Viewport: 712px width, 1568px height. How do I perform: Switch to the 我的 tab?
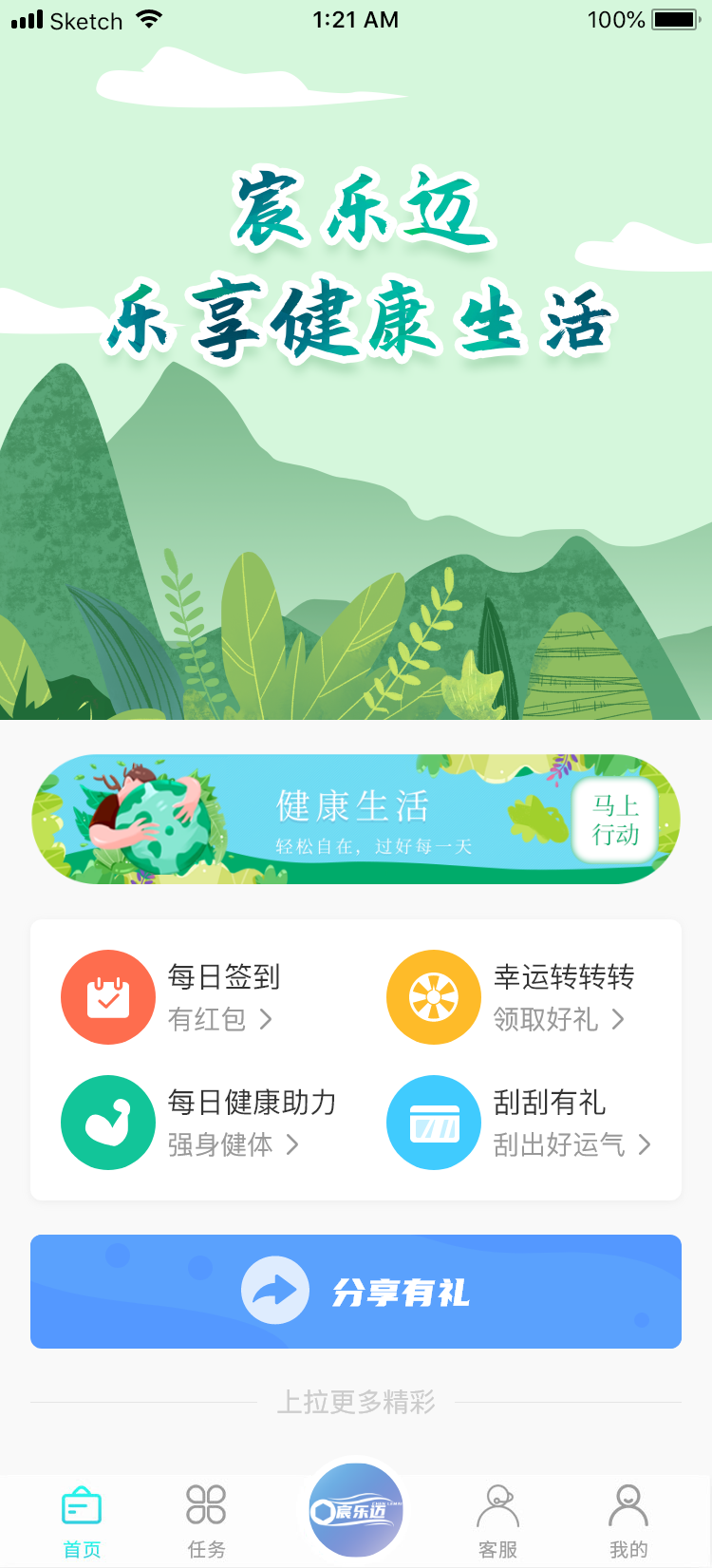(x=628, y=1521)
